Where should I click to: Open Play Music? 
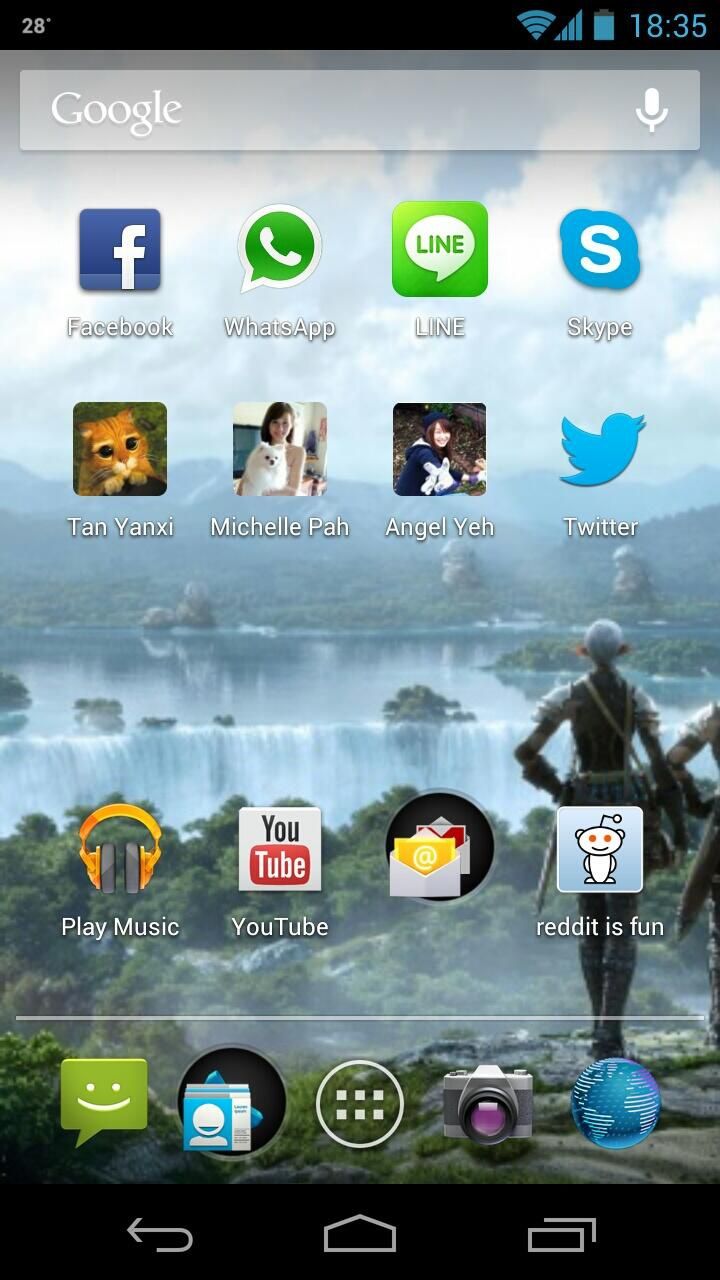[x=120, y=850]
